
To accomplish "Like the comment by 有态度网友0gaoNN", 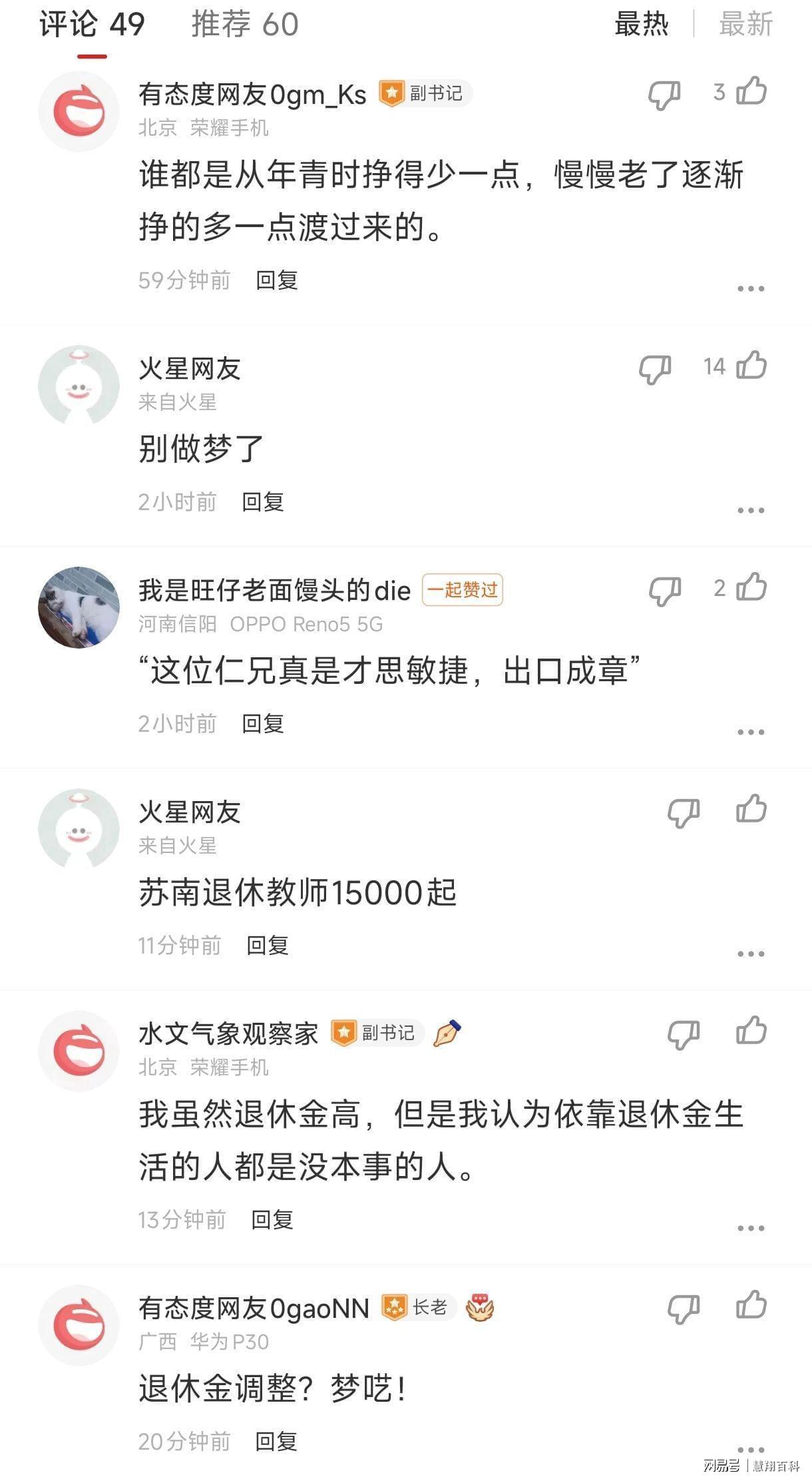I will [751, 1305].
